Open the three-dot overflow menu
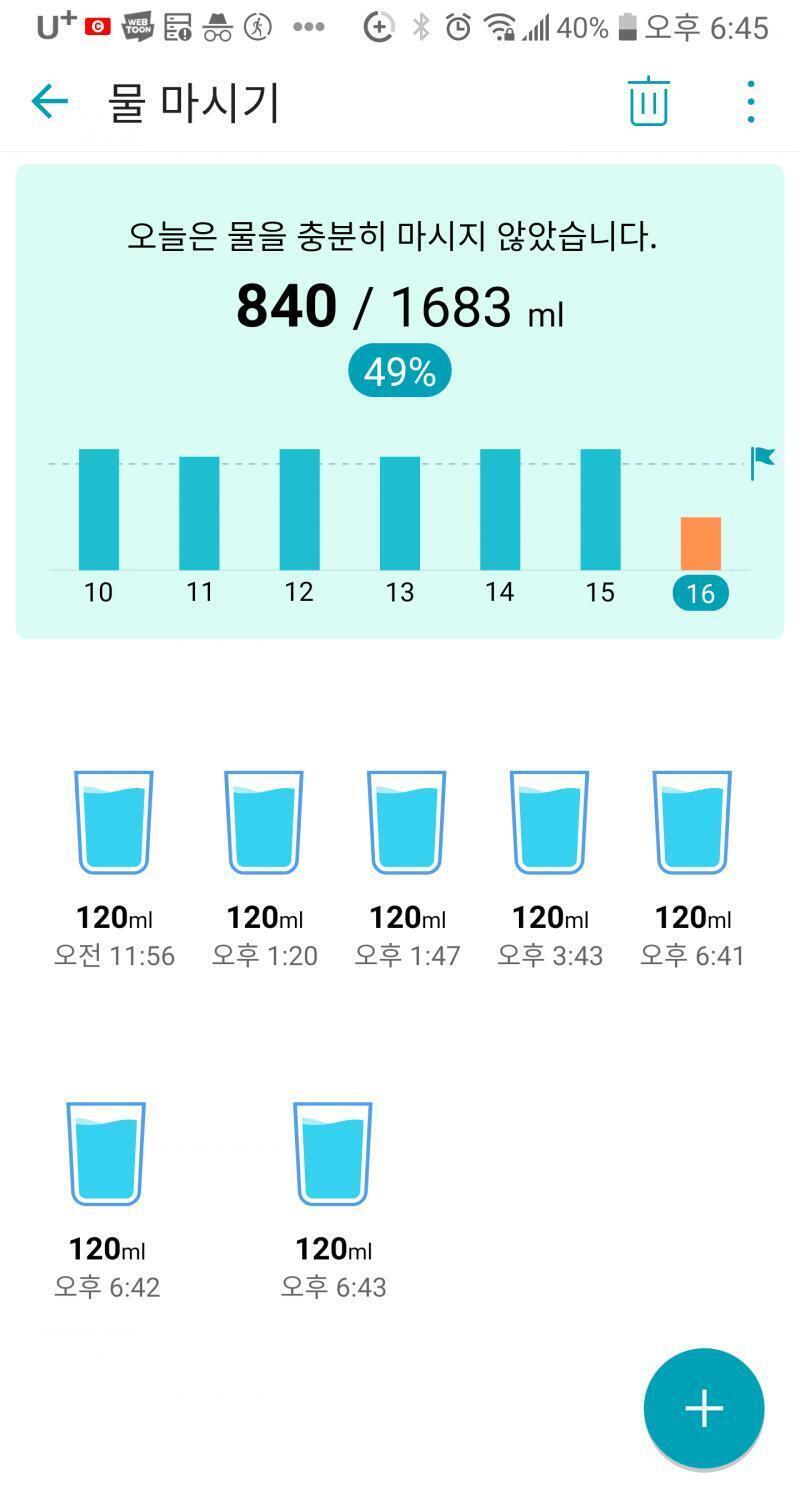Screen dimensions: 800x1506 751,101
